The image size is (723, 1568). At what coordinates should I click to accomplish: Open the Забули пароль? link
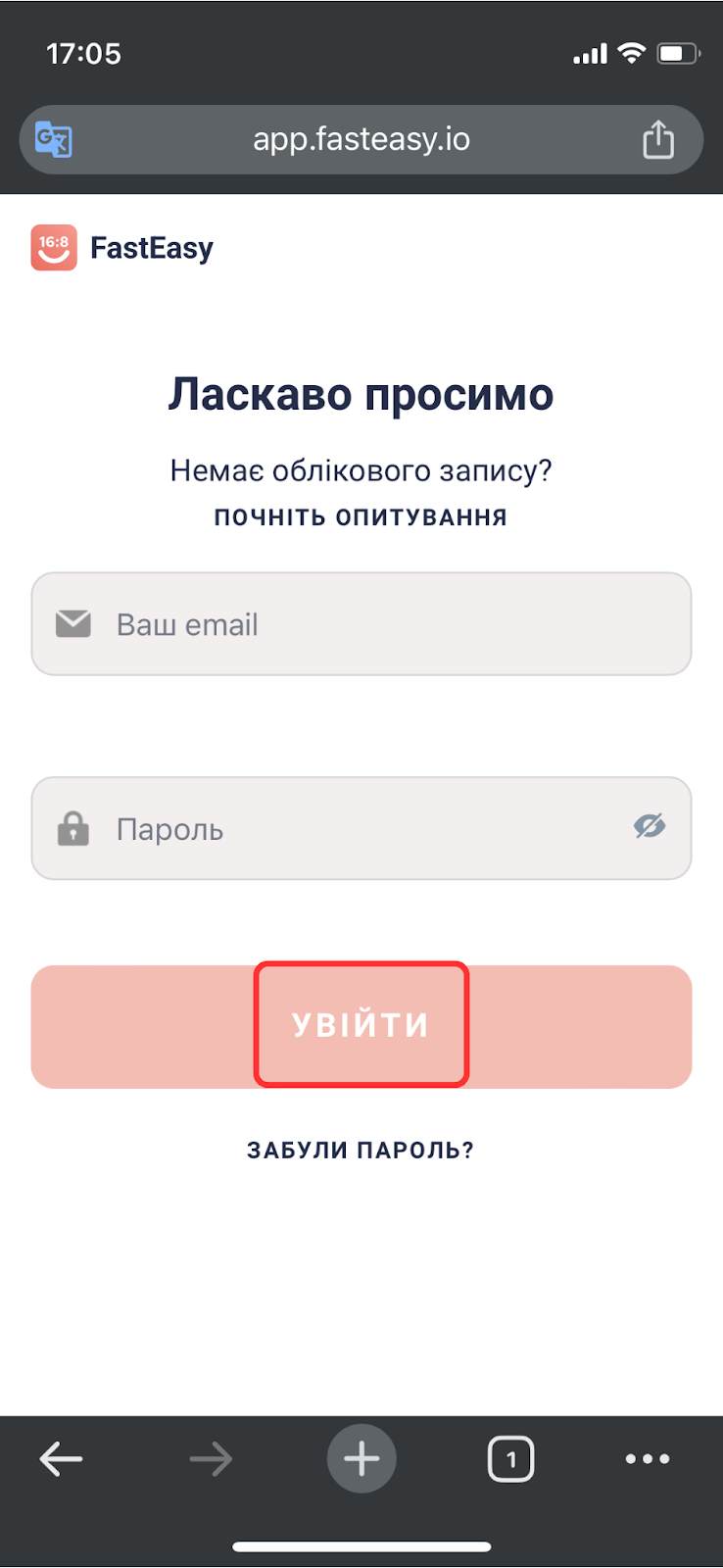361,1151
